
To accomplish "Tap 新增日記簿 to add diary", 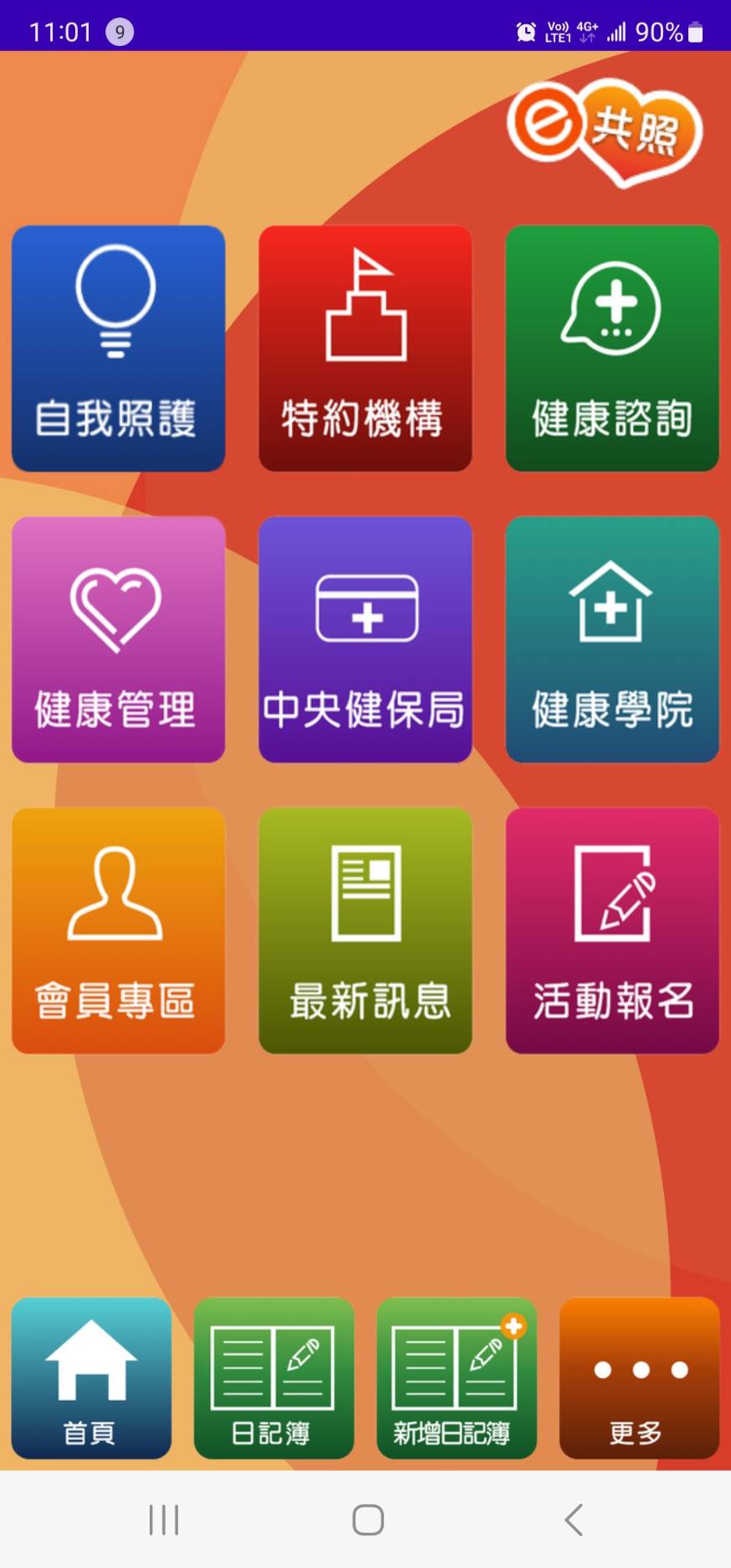I will [x=457, y=1378].
